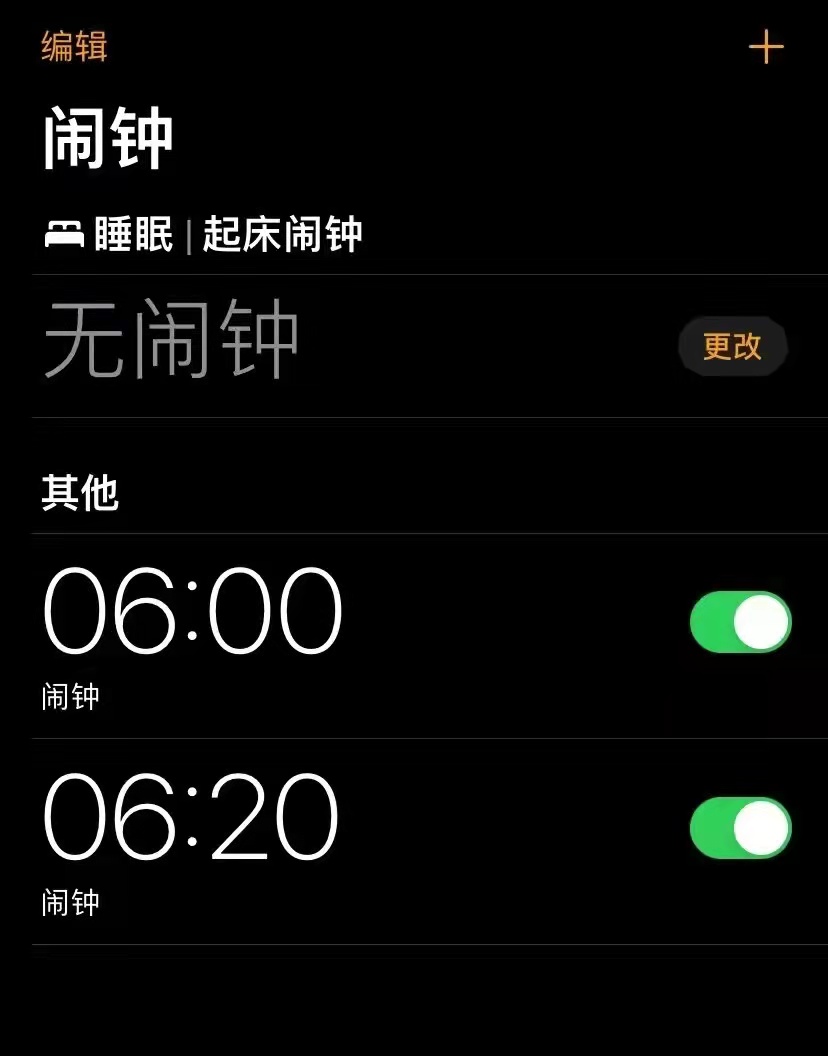The width and height of the screenshot is (828, 1056).
Task: Turn off the 06:00 alarm
Action: (740, 622)
